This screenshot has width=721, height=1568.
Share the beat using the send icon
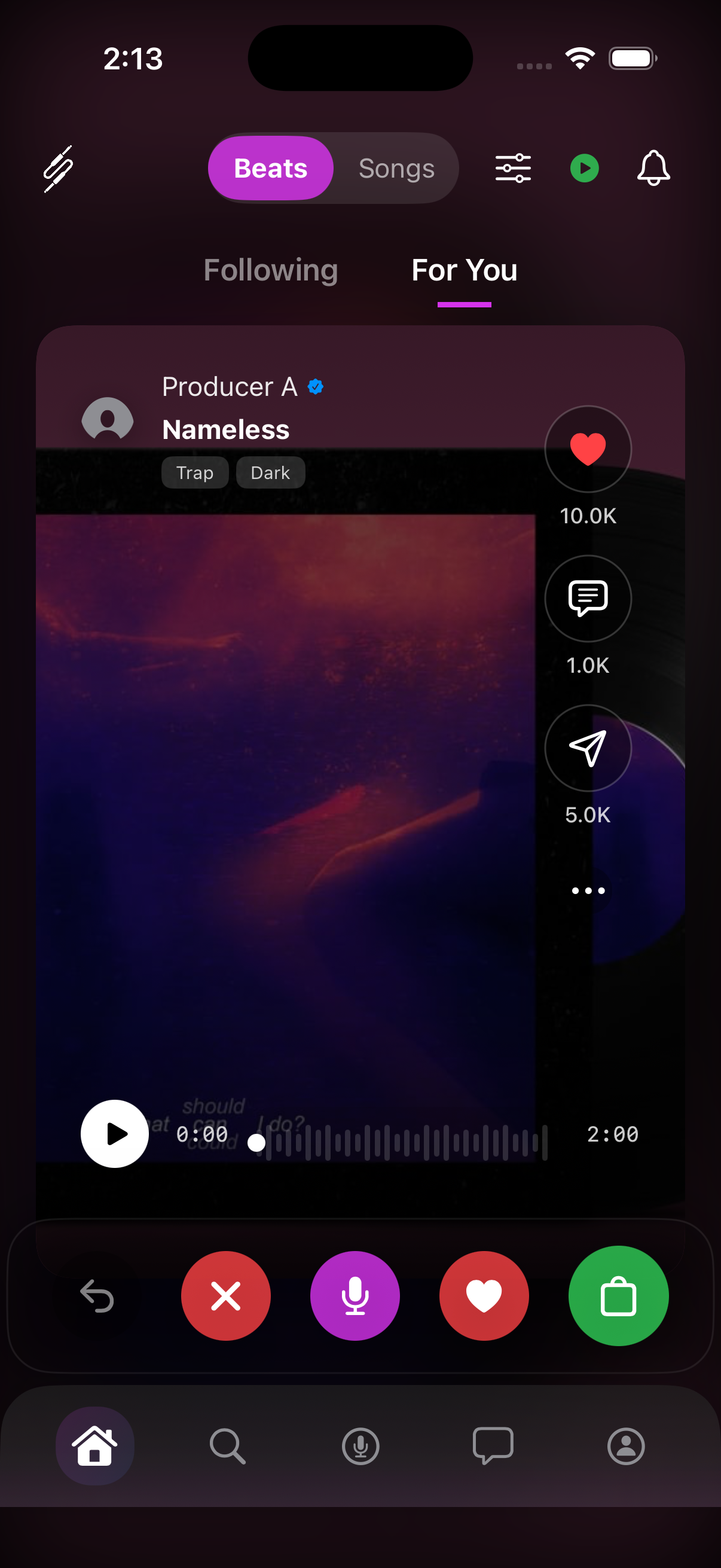coord(588,748)
